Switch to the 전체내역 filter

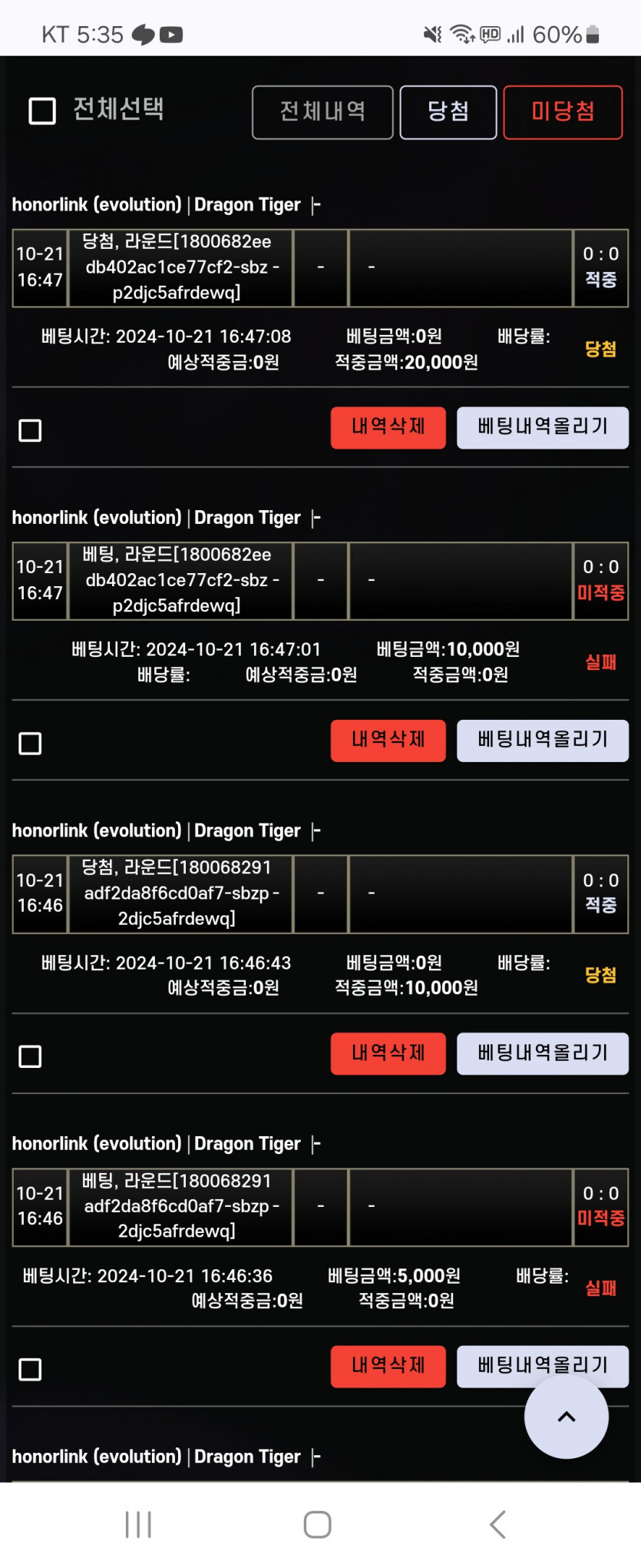click(322, 112)
